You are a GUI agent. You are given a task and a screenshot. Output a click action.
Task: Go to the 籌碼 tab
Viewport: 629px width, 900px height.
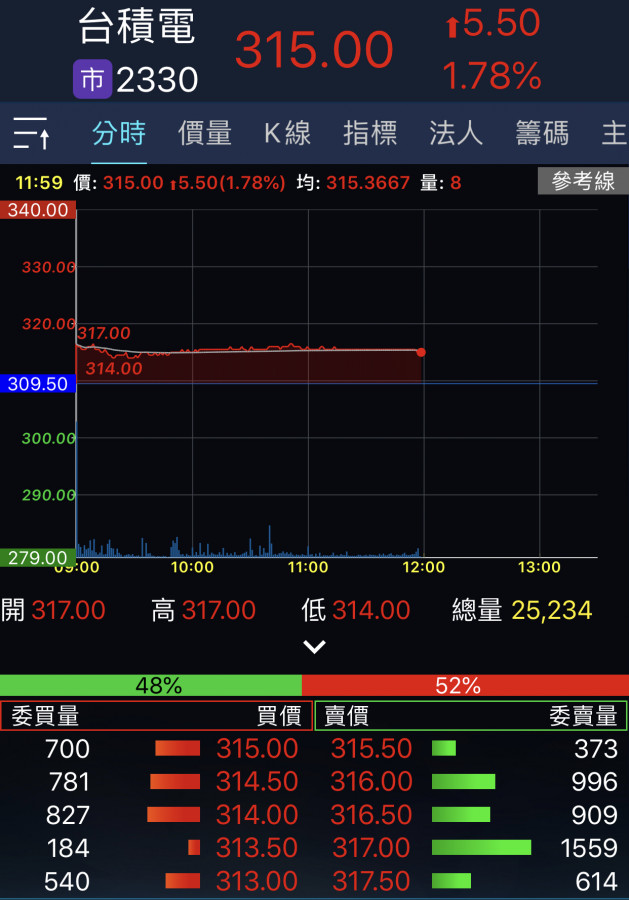click(542, 133)
